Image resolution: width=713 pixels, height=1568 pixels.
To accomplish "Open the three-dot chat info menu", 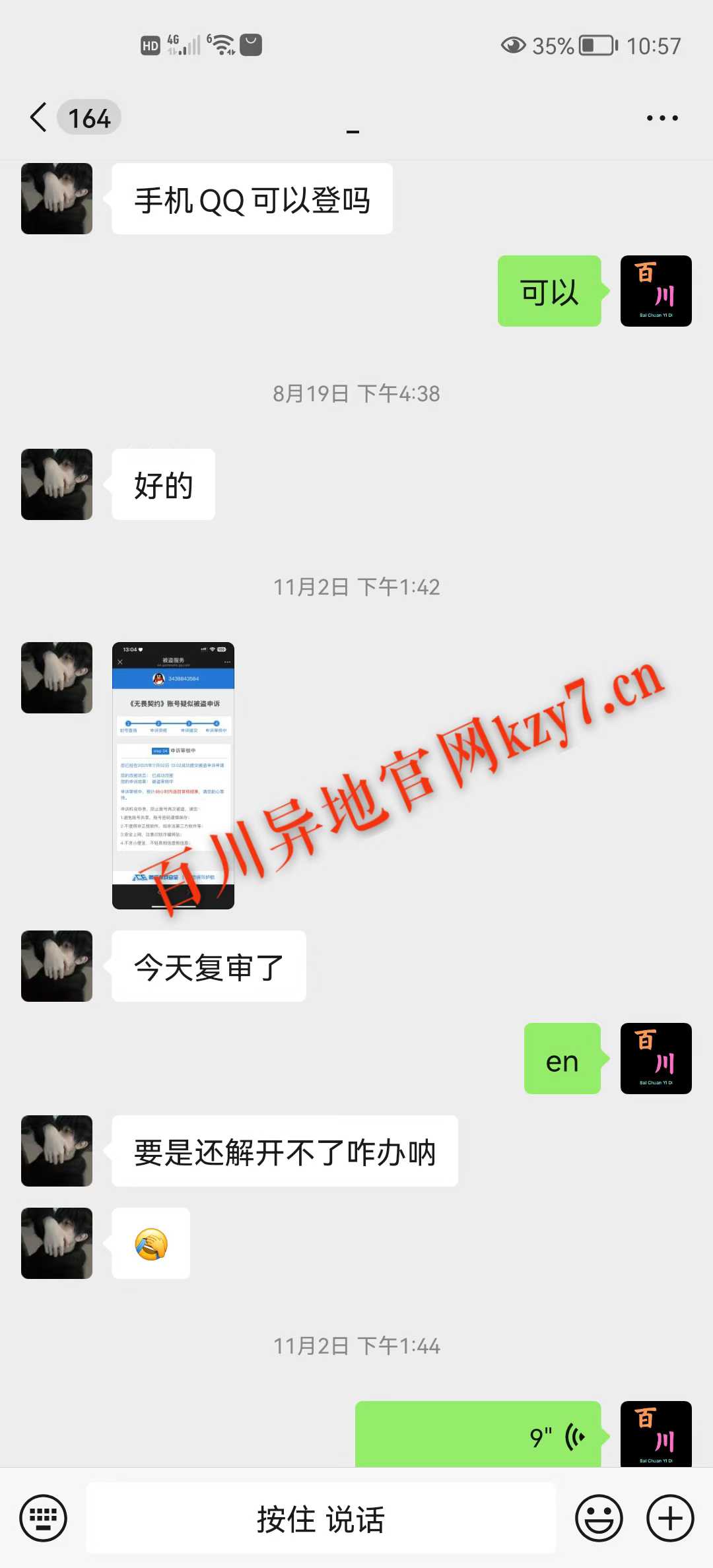I will click(x=662, y=118).
